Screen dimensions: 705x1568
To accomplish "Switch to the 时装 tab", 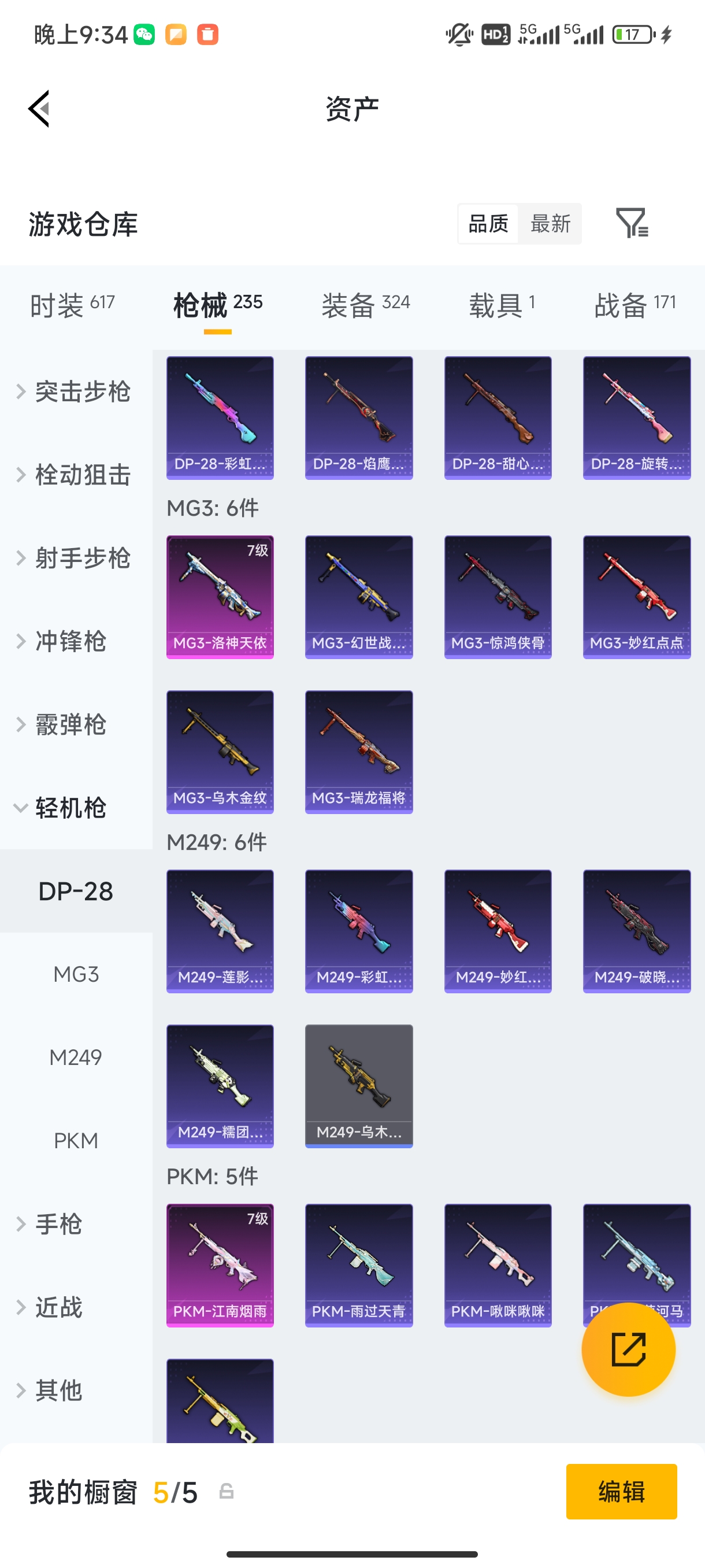I will 72,304.
